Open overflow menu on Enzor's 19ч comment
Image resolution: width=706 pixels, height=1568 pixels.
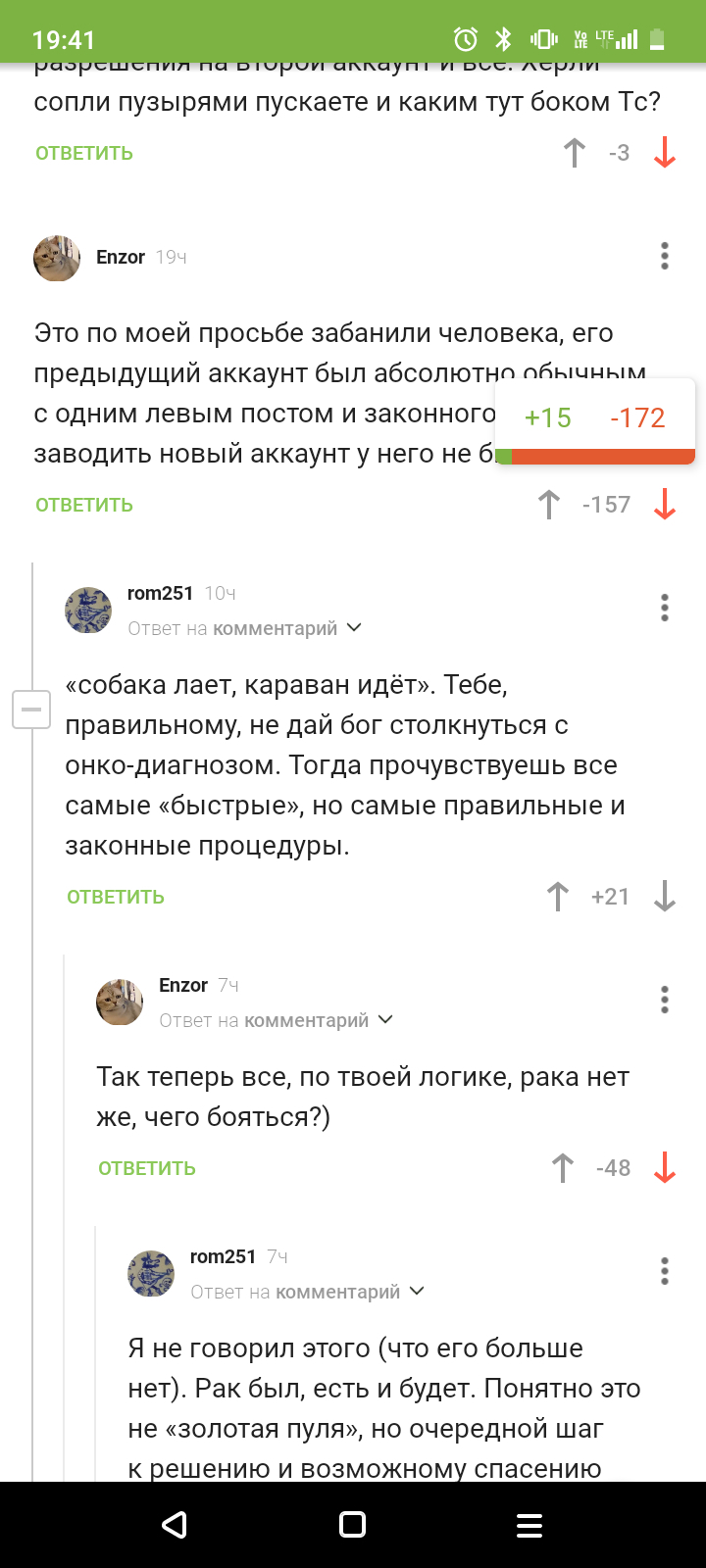665,257
